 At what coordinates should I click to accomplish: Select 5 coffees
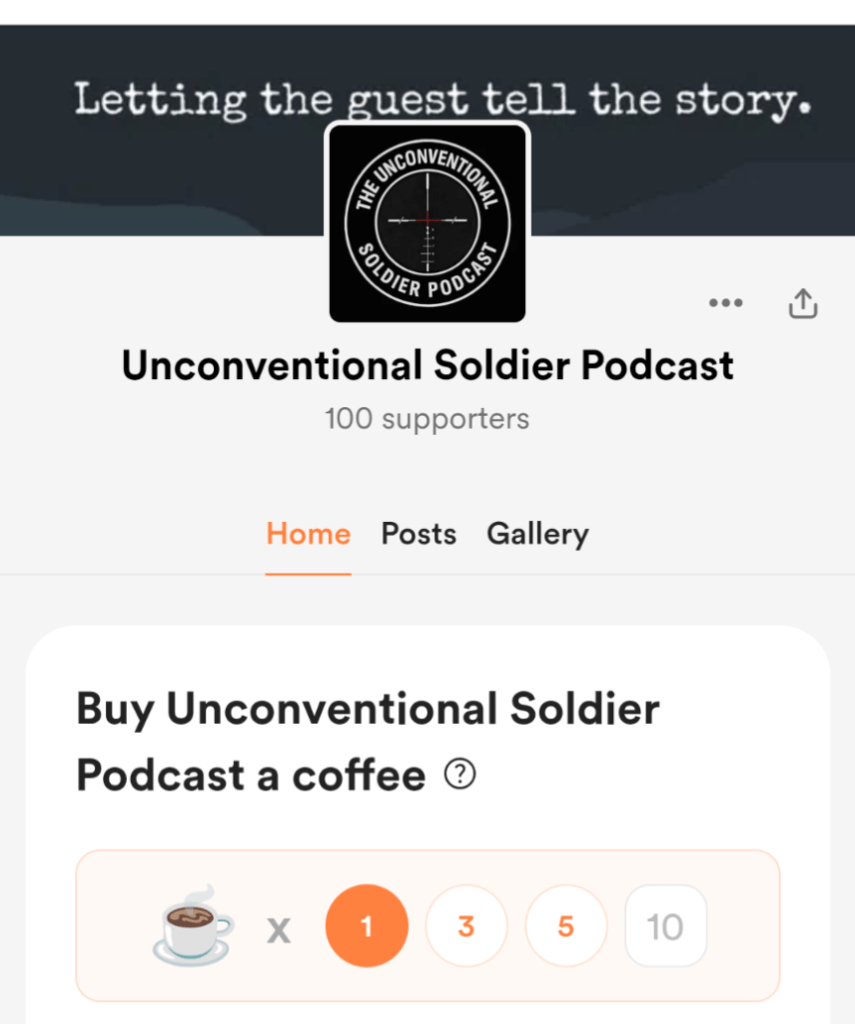(565, 927)
